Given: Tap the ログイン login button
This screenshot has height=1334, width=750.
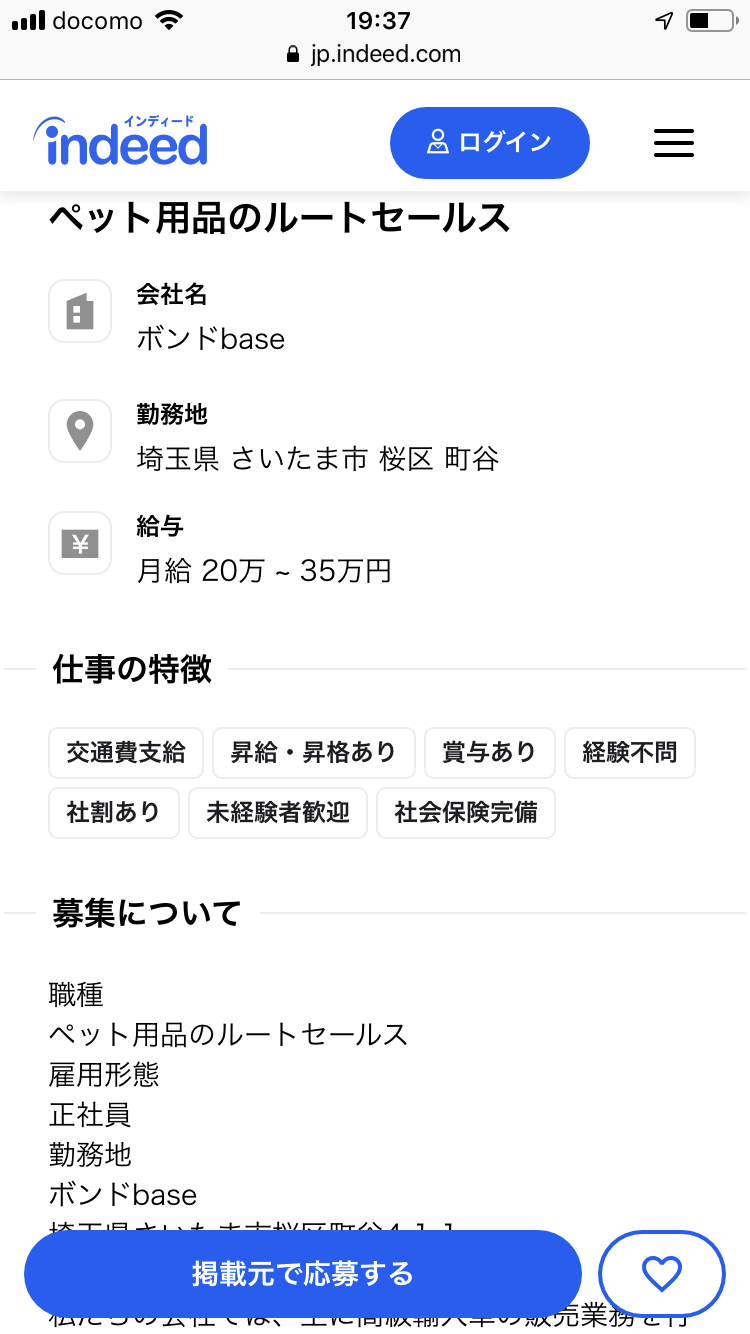Looking at the screenshot, I should pos(489,143).
